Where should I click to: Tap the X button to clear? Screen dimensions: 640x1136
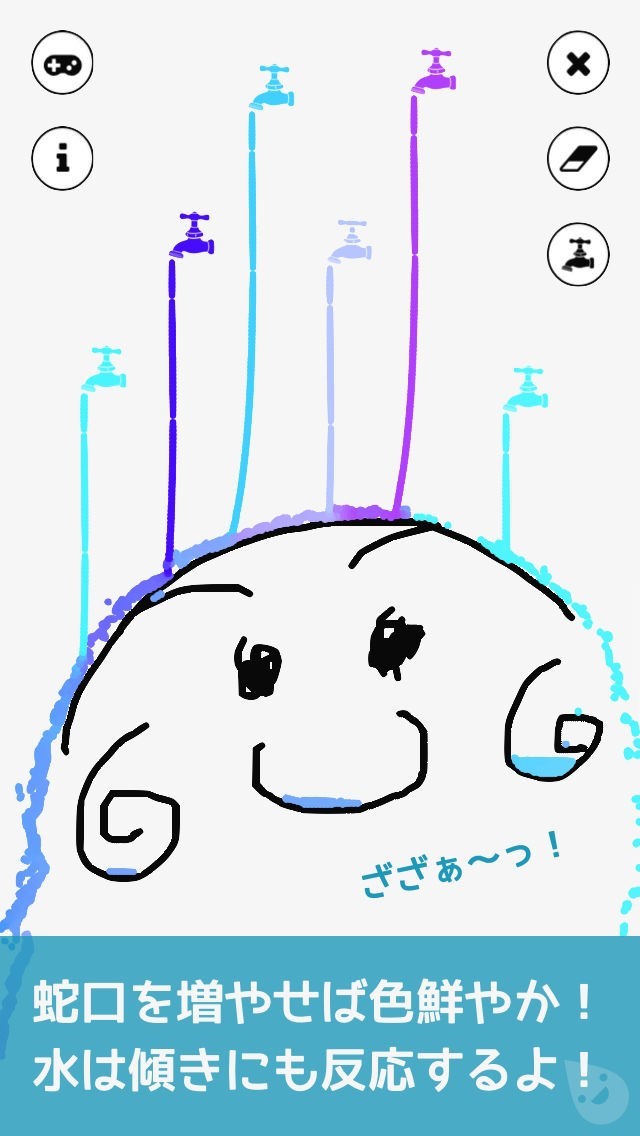578,64
